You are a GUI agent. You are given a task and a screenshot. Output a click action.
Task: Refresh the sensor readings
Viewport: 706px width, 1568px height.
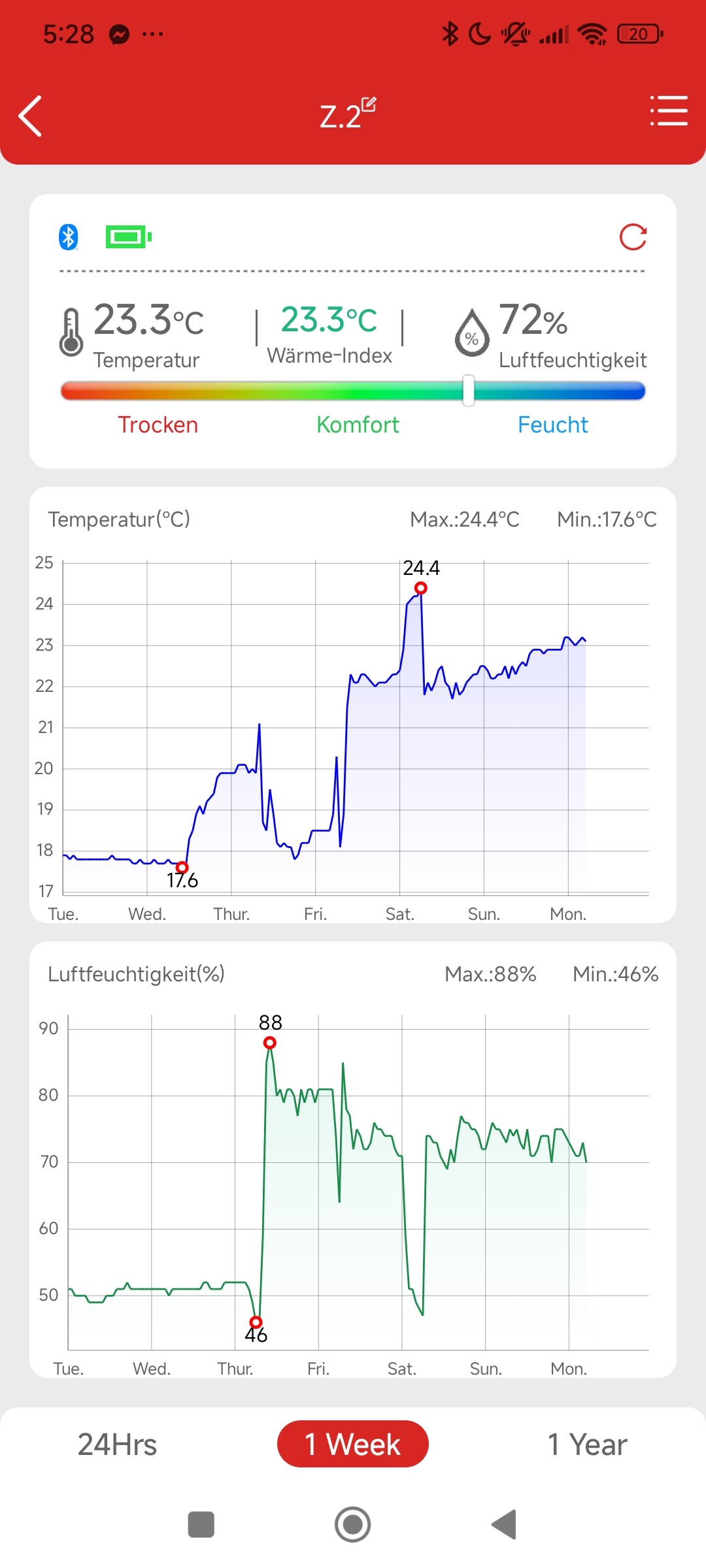(633, 237)
